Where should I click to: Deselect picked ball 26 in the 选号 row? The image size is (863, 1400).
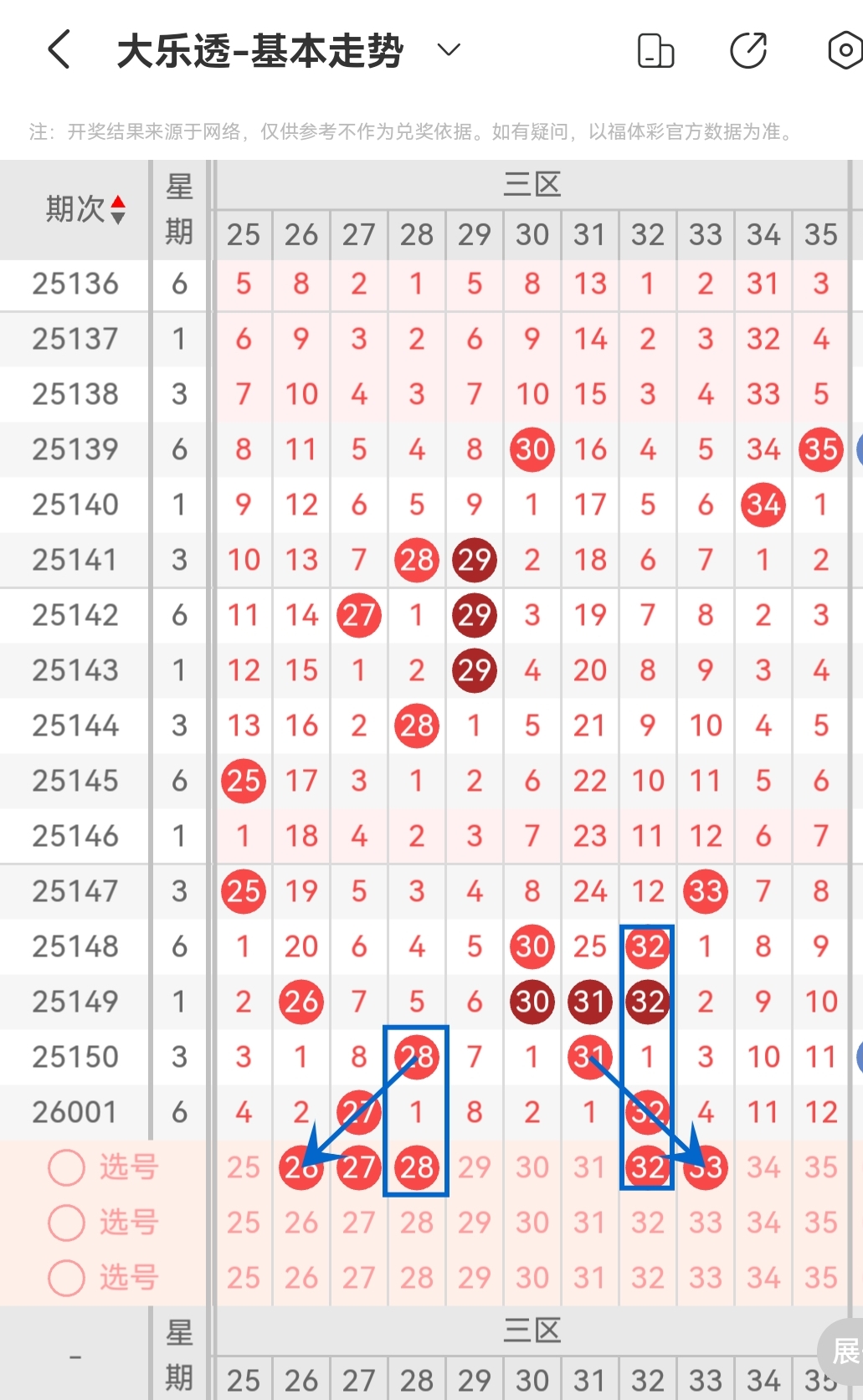[301, 1167]
